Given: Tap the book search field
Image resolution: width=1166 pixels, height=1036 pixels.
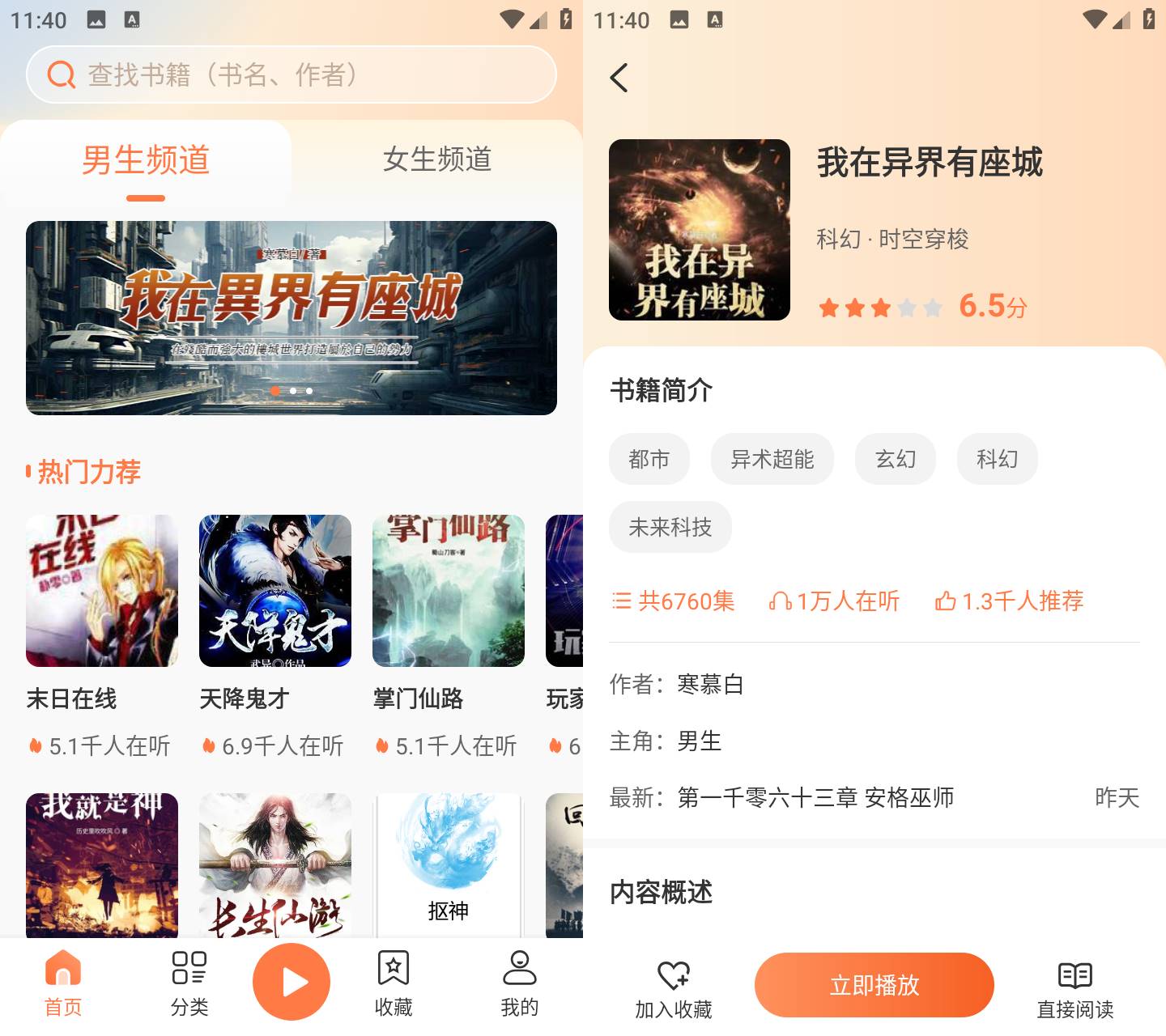Looking at the screenshot, I should 291,74.
